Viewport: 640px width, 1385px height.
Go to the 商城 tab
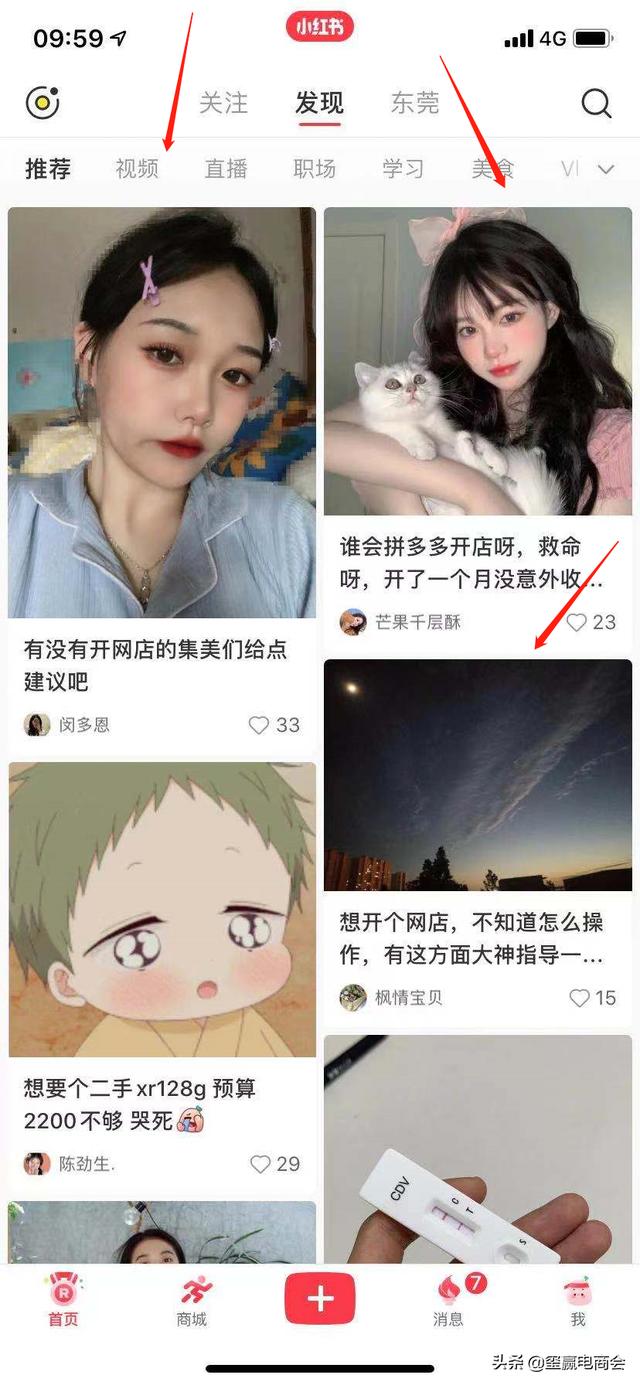point(191,1302)
